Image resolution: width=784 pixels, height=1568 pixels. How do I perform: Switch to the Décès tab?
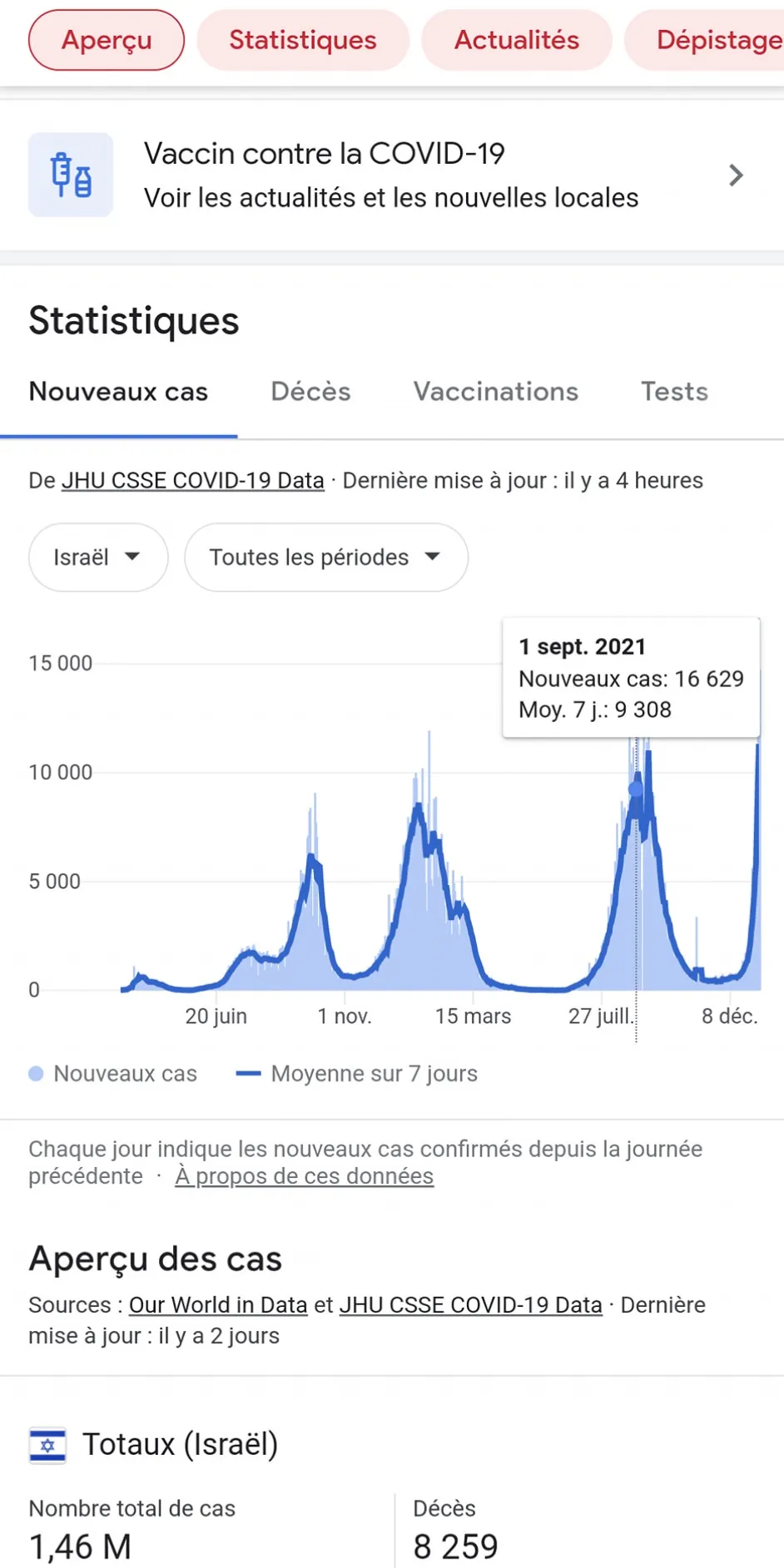coord(310,392)
